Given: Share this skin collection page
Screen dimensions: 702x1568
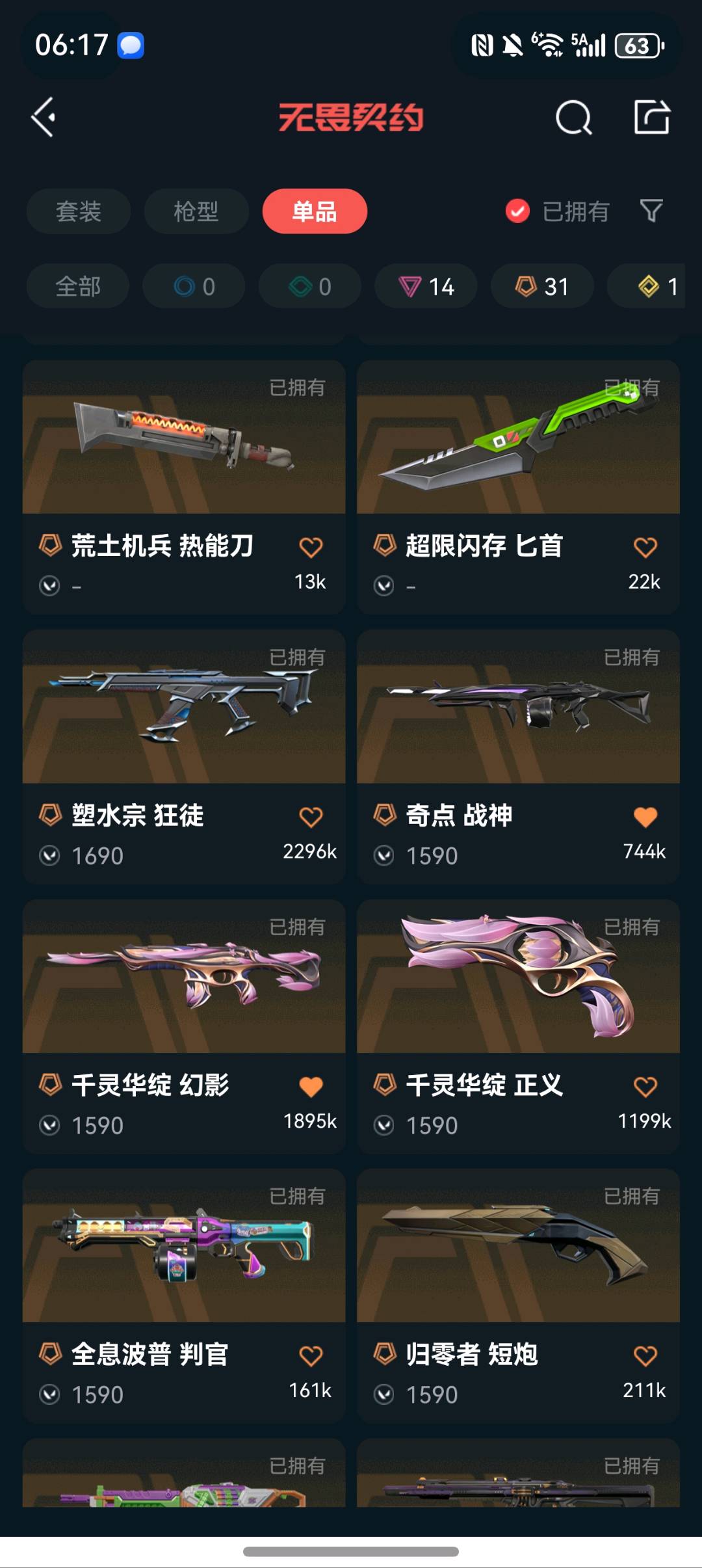Looking at the screenshot, I should point(651,118).
